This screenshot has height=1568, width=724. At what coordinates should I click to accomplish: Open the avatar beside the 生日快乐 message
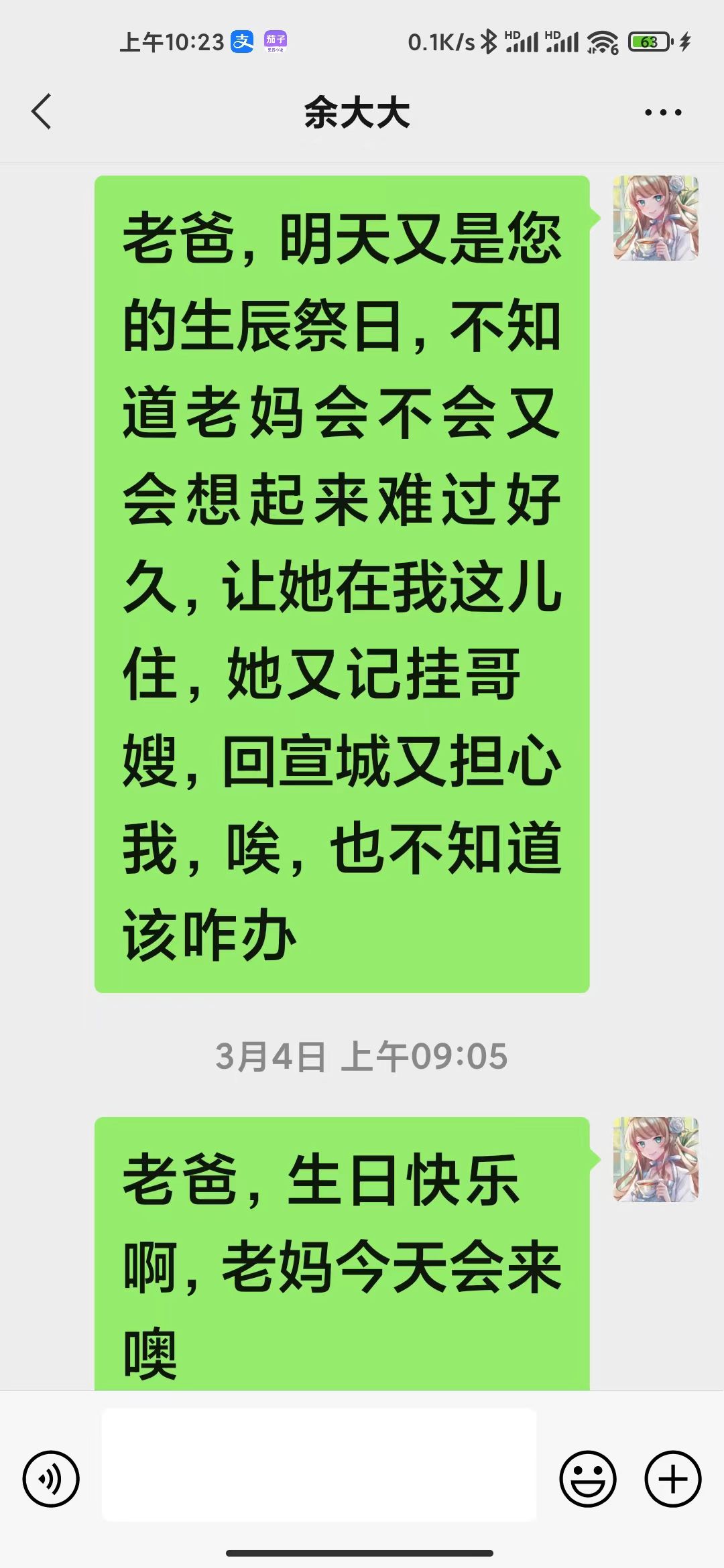tap(656, 1159)
